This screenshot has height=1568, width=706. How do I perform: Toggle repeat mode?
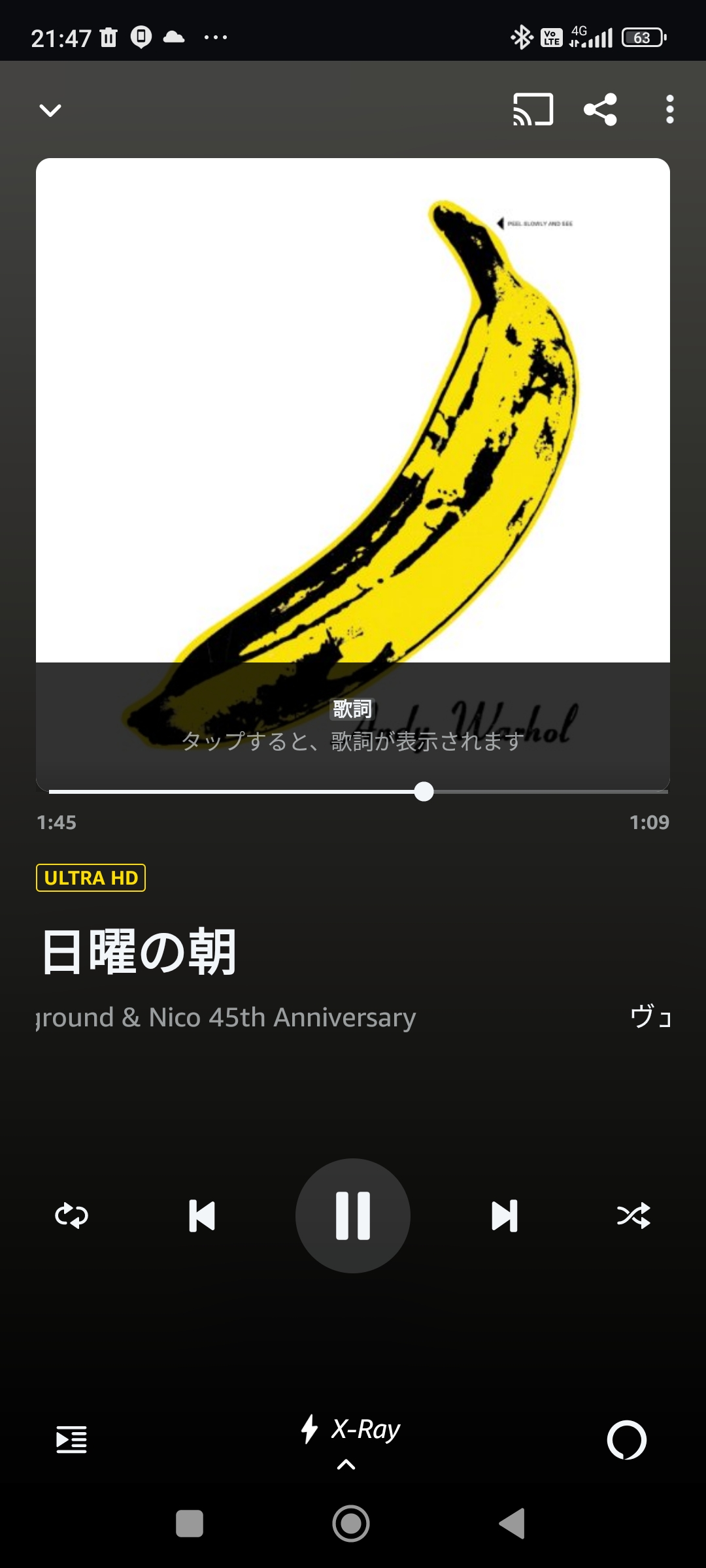pyautogui.click(x=71, y=1216)
